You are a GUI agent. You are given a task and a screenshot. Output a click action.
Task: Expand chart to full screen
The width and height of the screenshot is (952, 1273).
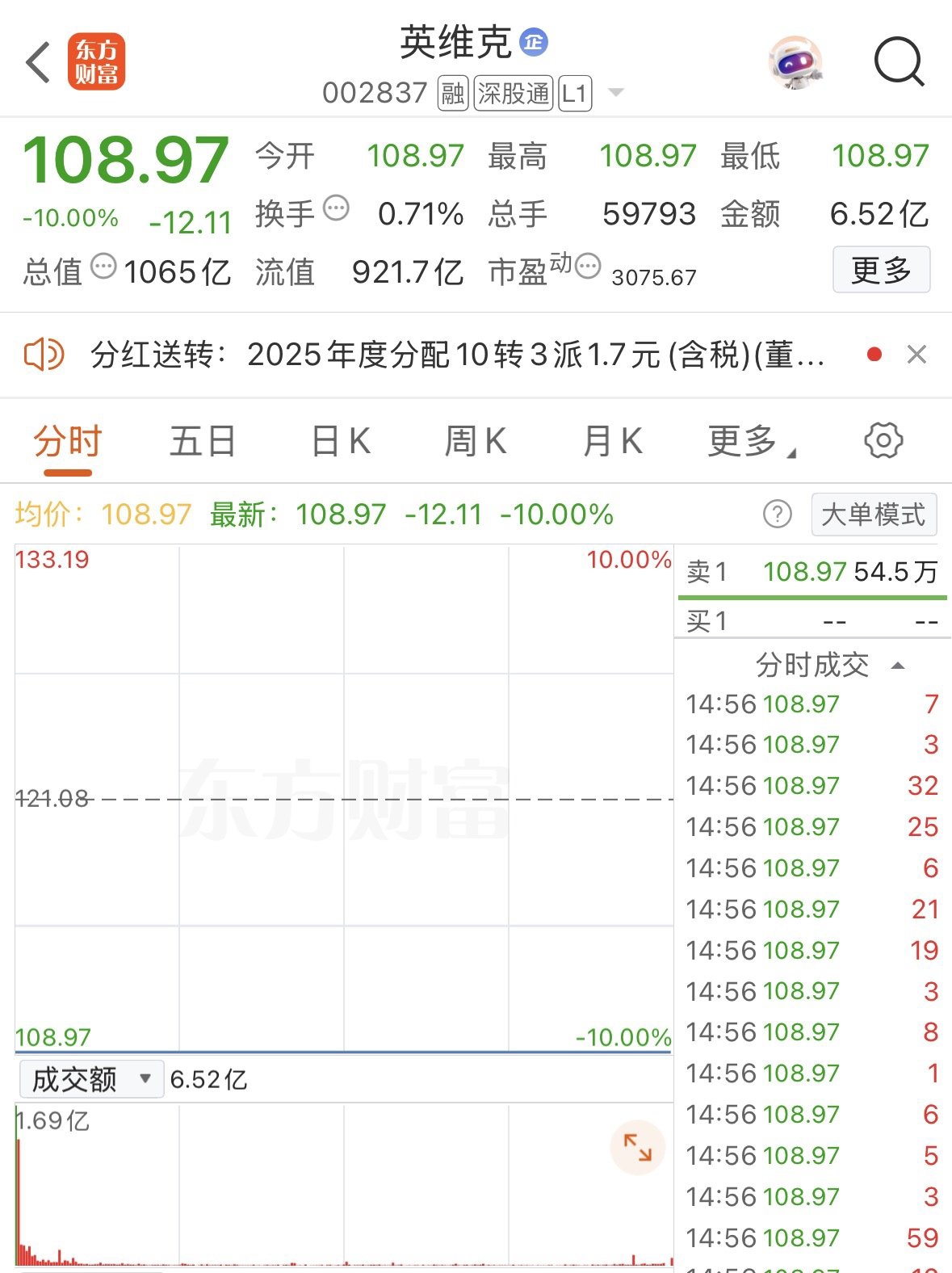click(x=637, y=1147)
